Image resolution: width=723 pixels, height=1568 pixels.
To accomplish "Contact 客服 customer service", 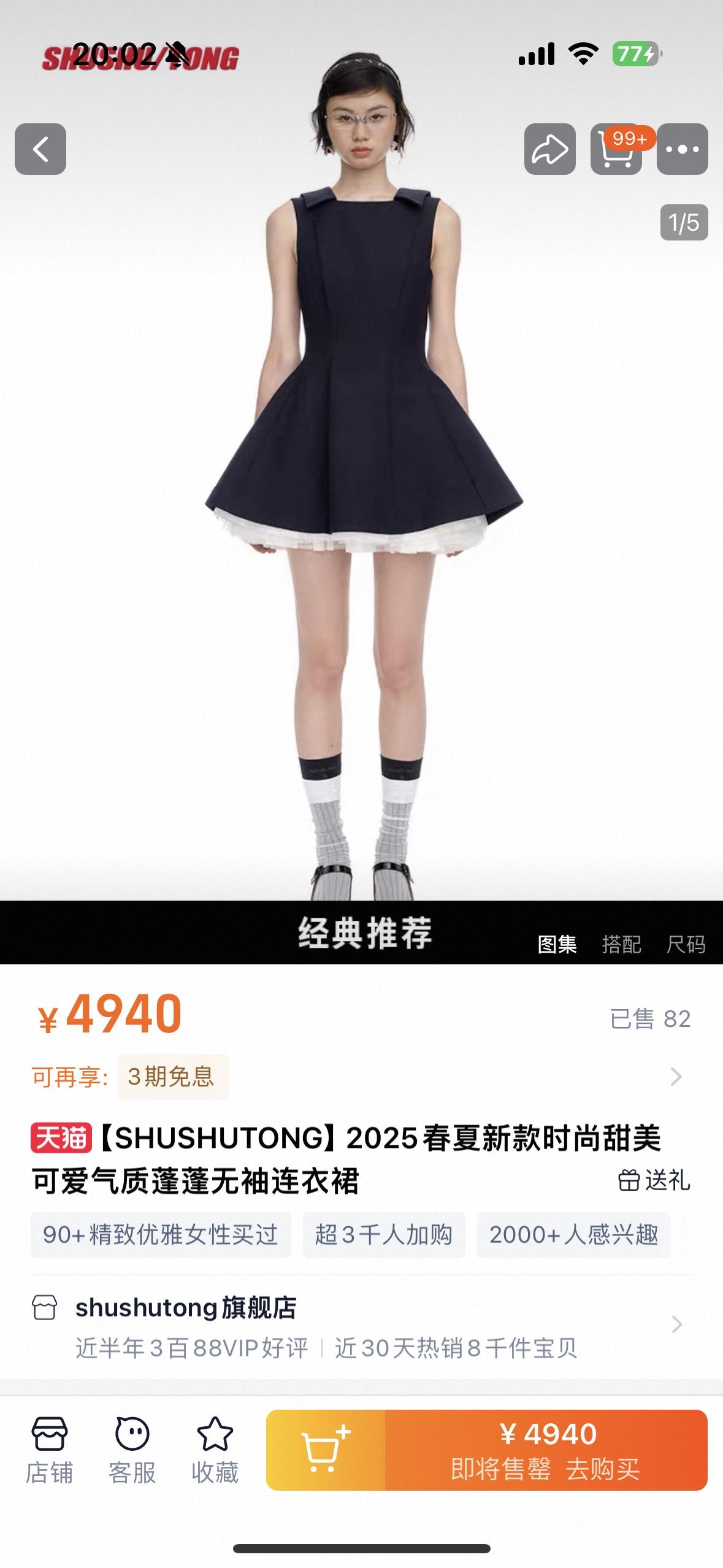I will (x=132, y=1450).
